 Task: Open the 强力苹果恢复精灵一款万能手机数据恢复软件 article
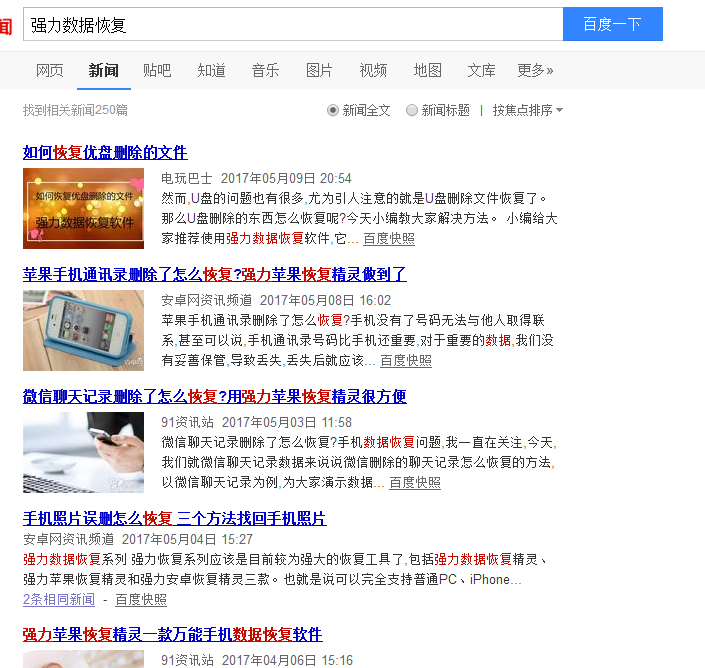click(172, 634)
